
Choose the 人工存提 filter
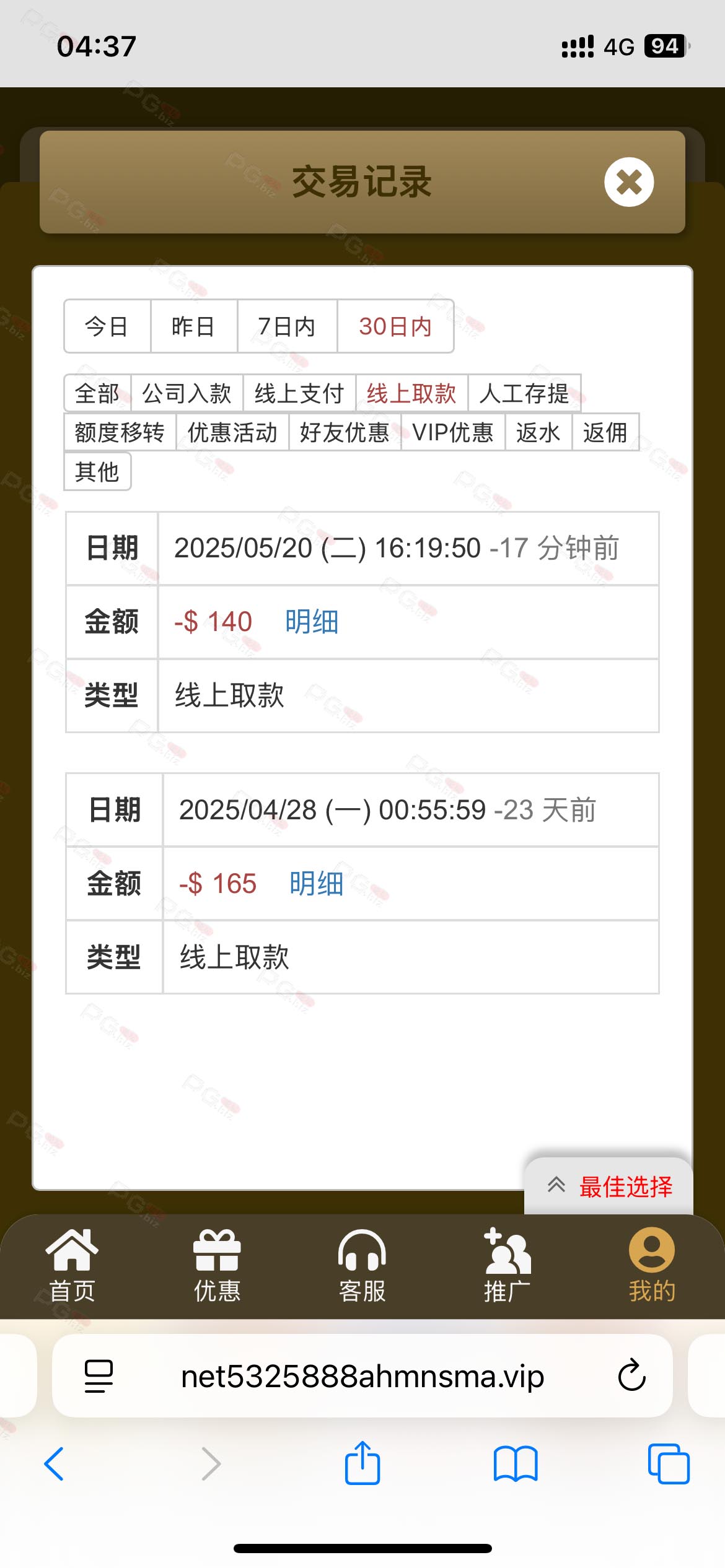(x=524, y=393)
